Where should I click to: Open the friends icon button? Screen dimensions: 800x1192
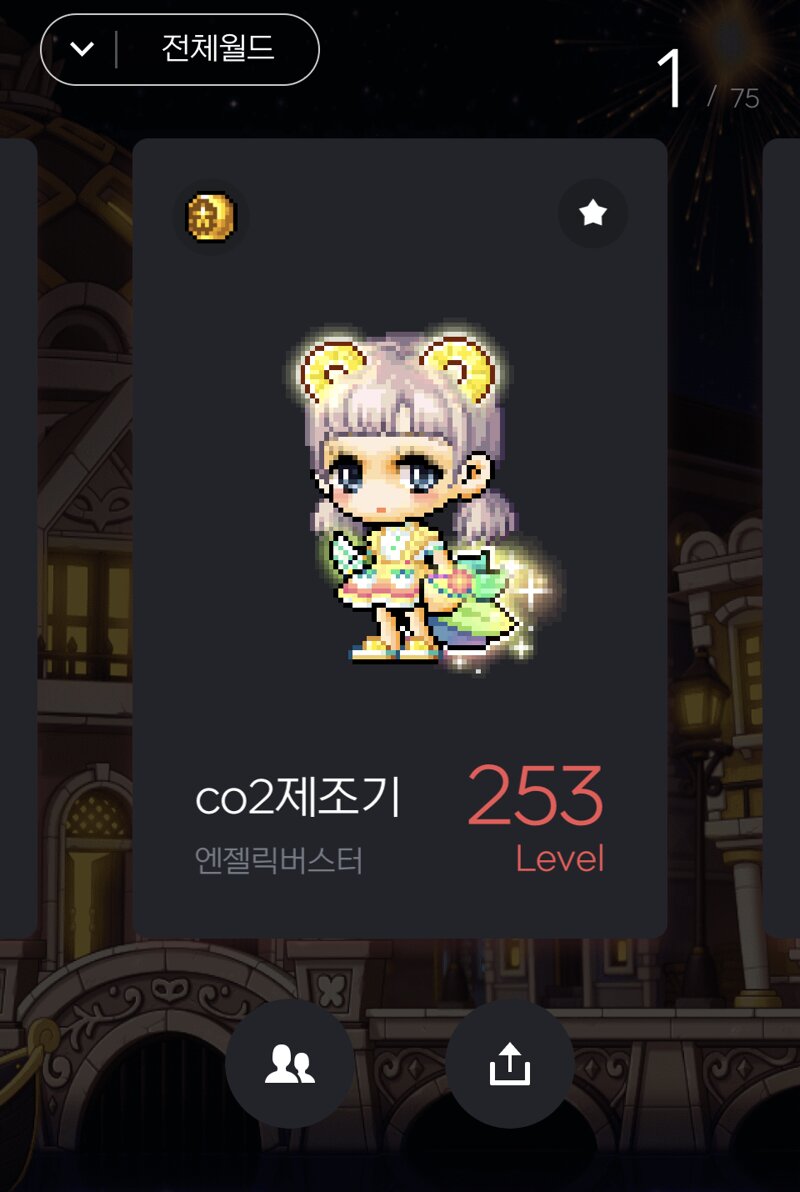click(290, 1064)
